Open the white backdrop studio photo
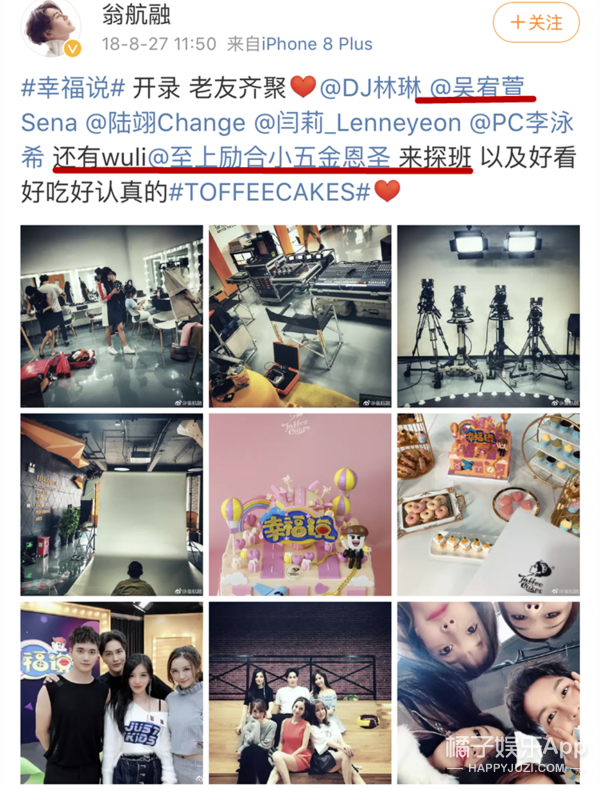Image resolution: width=600 pixels, height=789 pixels. 111,503
